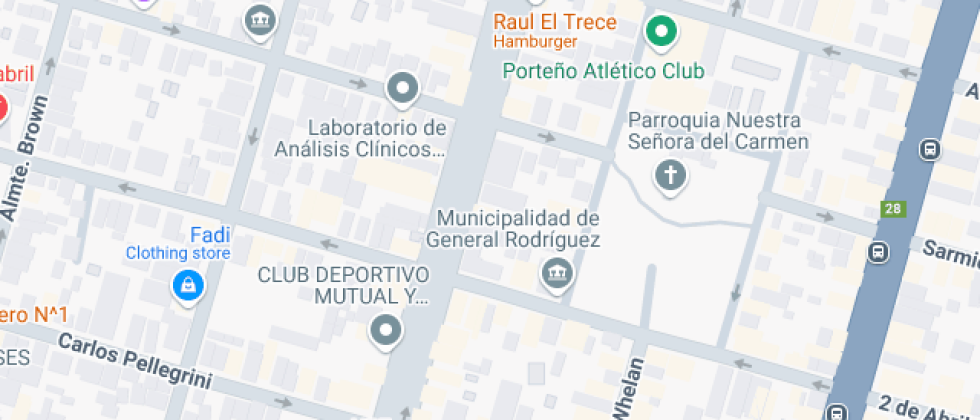
Task: Tap the Municipalidad de General Rodríguez marker
Action: pos(556,272)
